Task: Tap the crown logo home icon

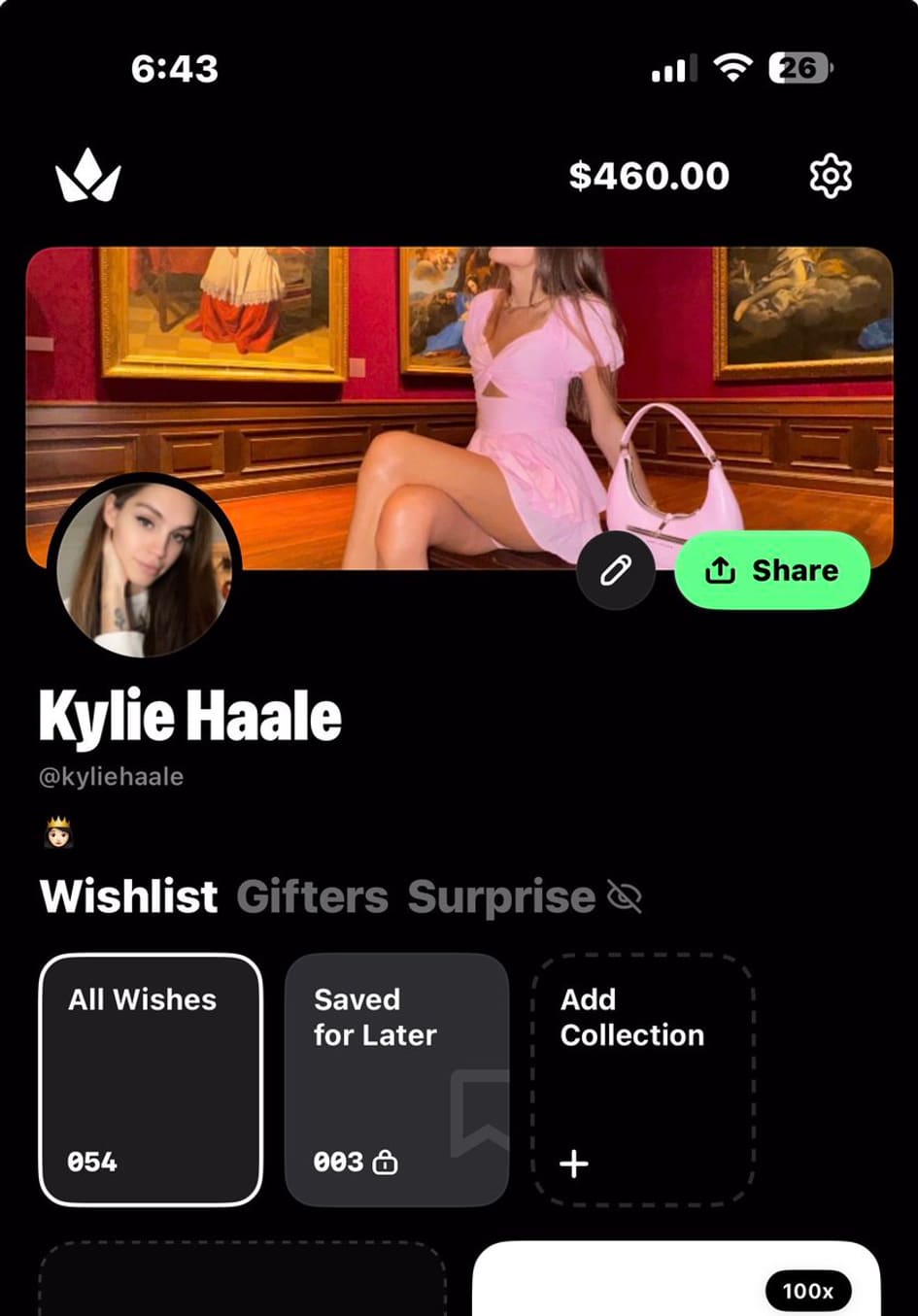Action: (x=88, y=177)
